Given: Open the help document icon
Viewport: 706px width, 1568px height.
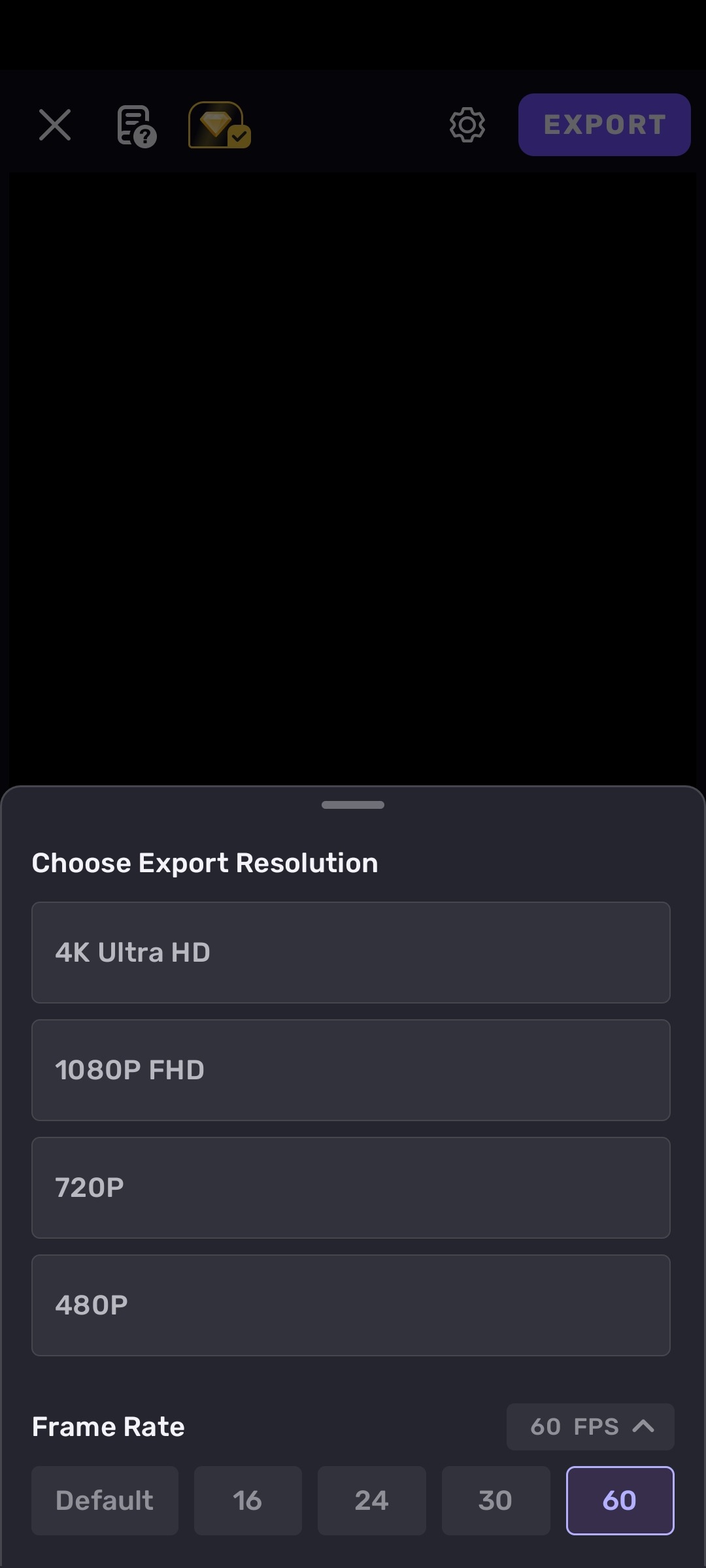Looking at the screenshot, I should (136, 125).
